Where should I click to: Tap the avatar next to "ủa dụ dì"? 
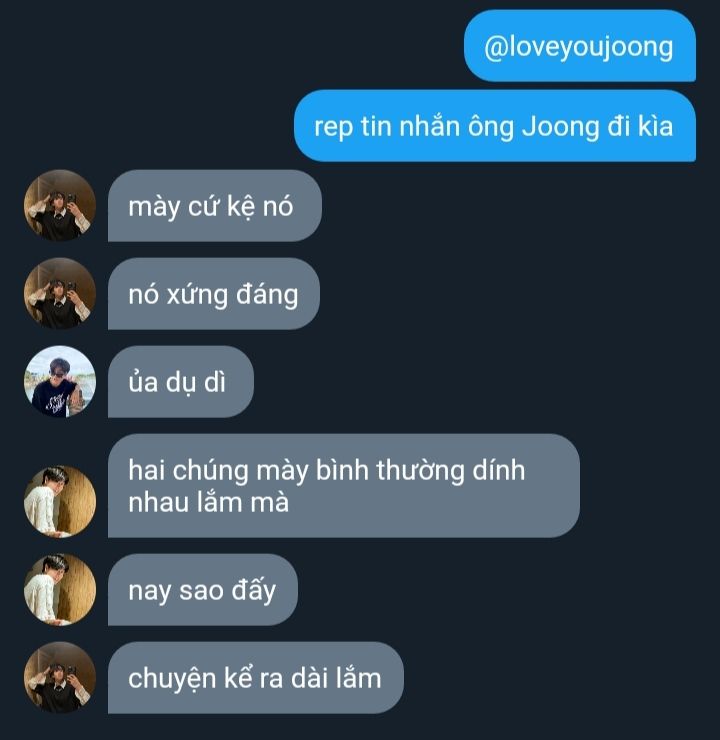point(60,382)
